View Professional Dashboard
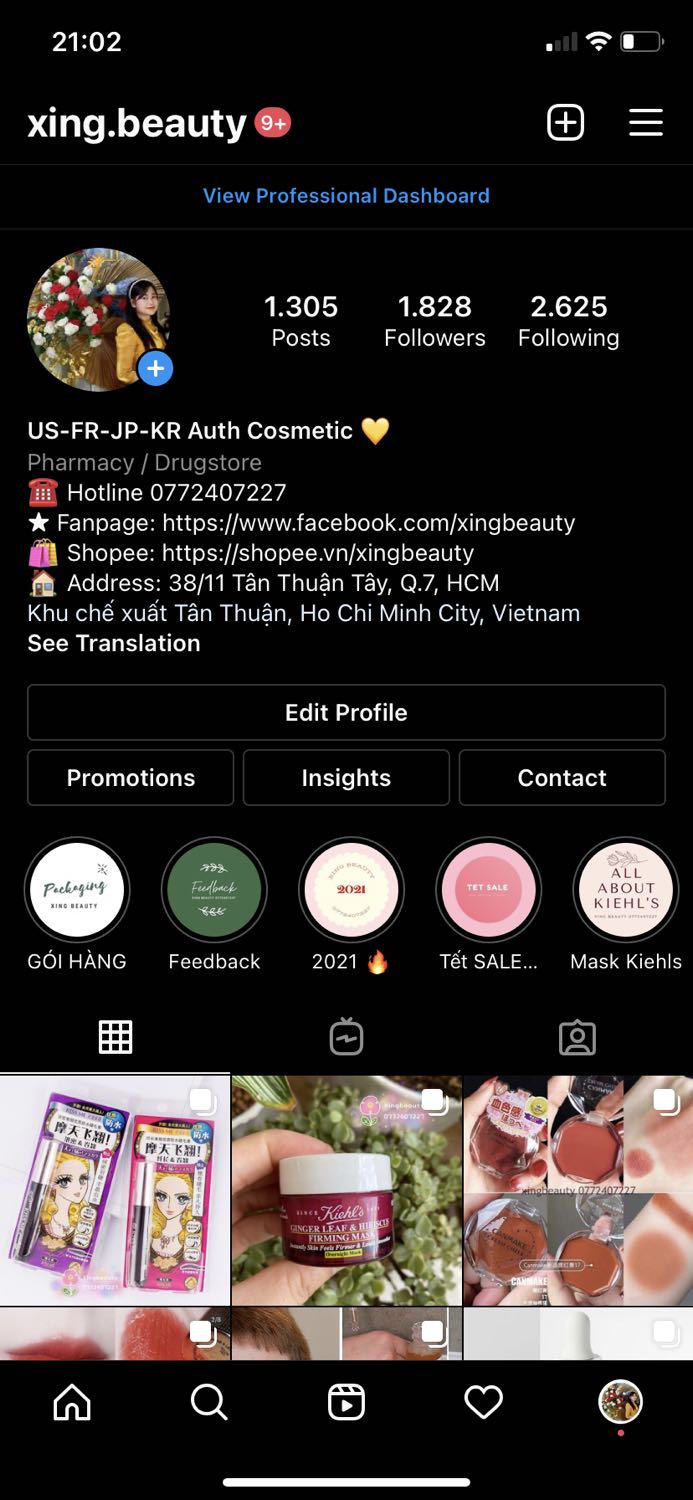Screen dimensions: 693x1500 pos(346,196)
